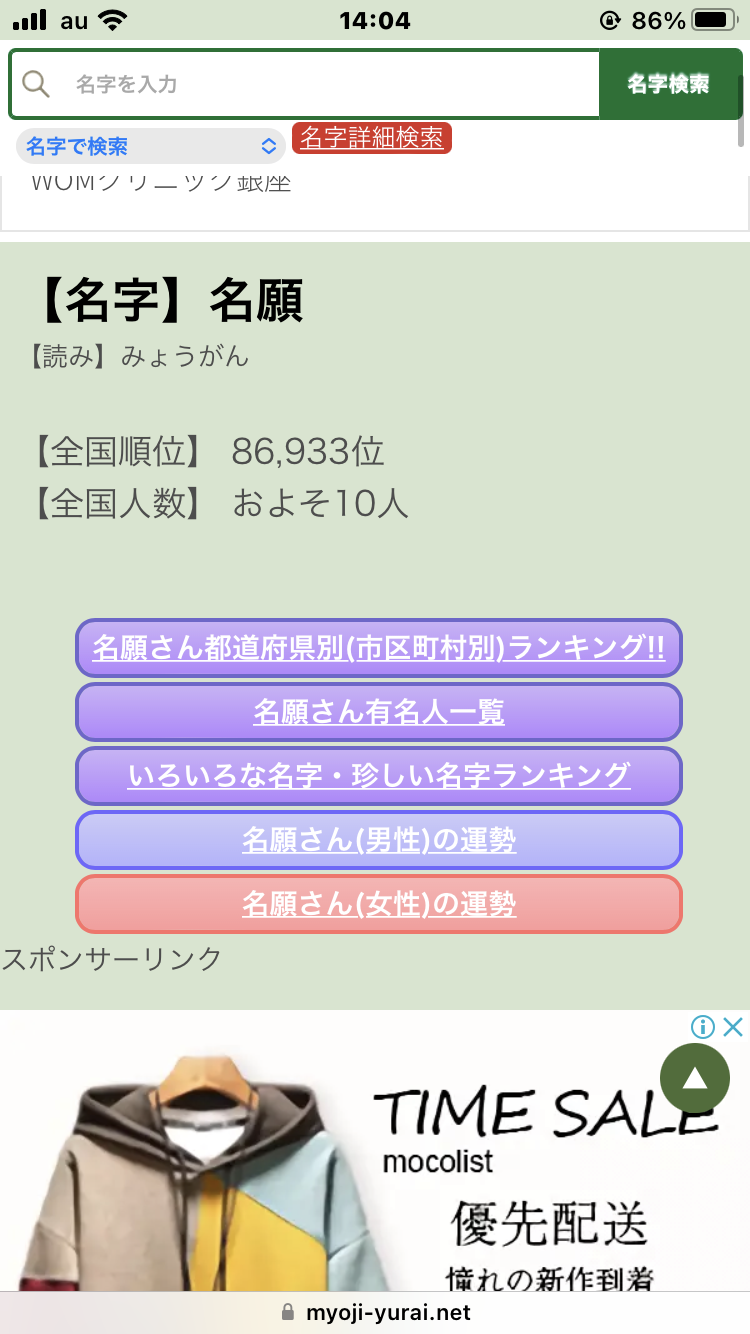Check 名願さん(女性)の運勢
Screen dimensions: 750x1334
(379, 904)
